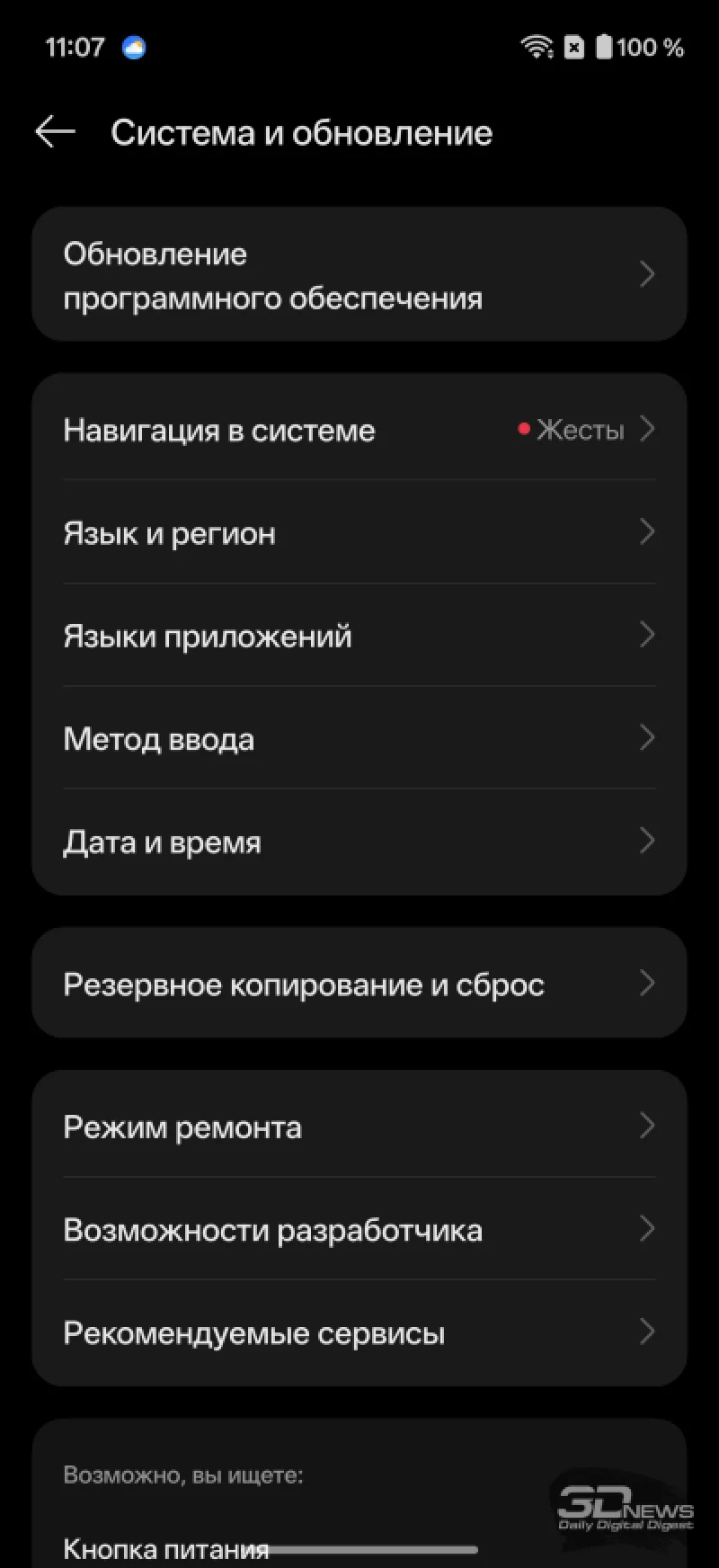This screenshot has height=1568, width=719.
Task: Open Резервное копирование и сброс
Action: (359, 984)
